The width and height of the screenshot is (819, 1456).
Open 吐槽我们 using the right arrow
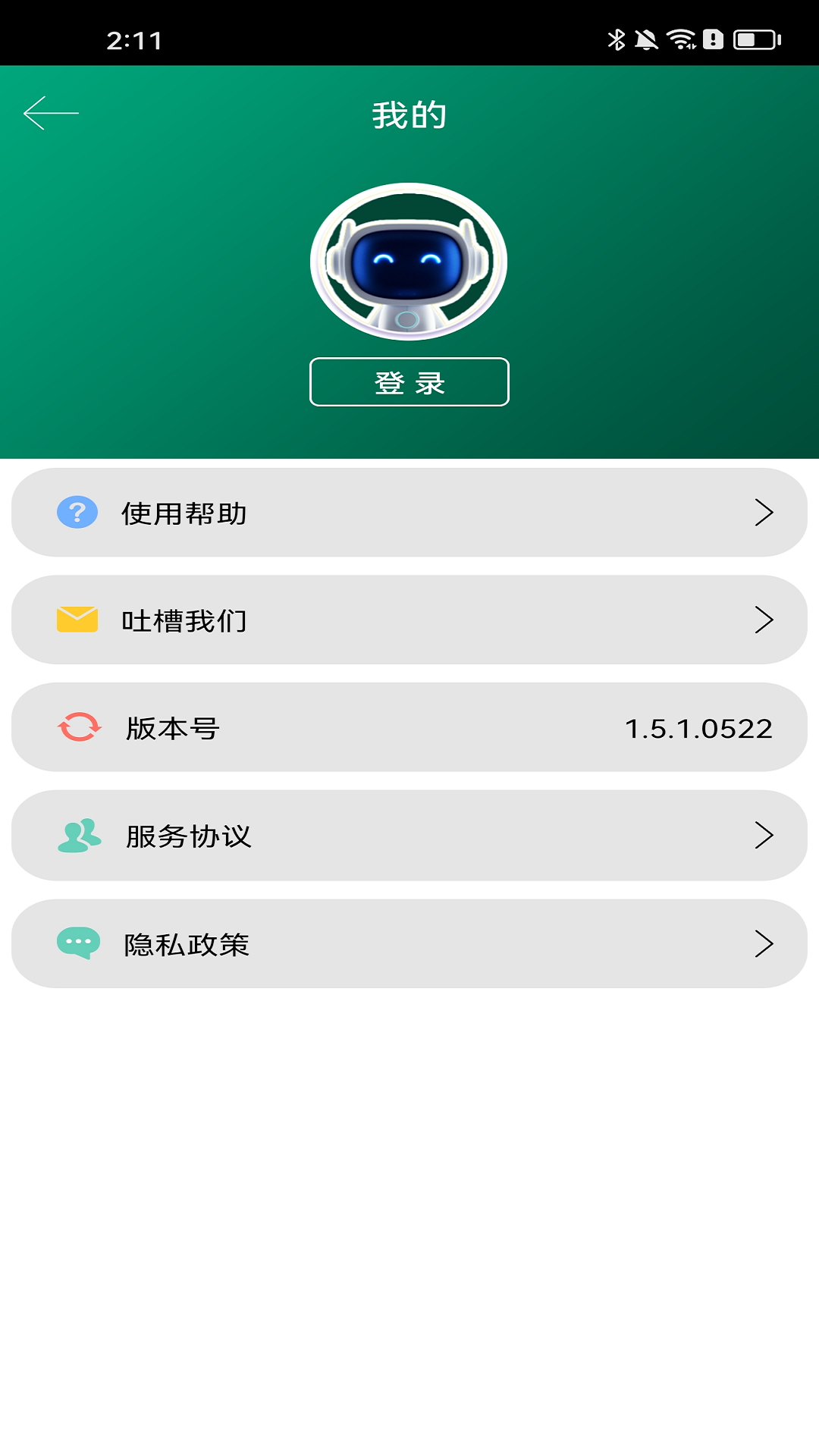click(x=766, y=620)
